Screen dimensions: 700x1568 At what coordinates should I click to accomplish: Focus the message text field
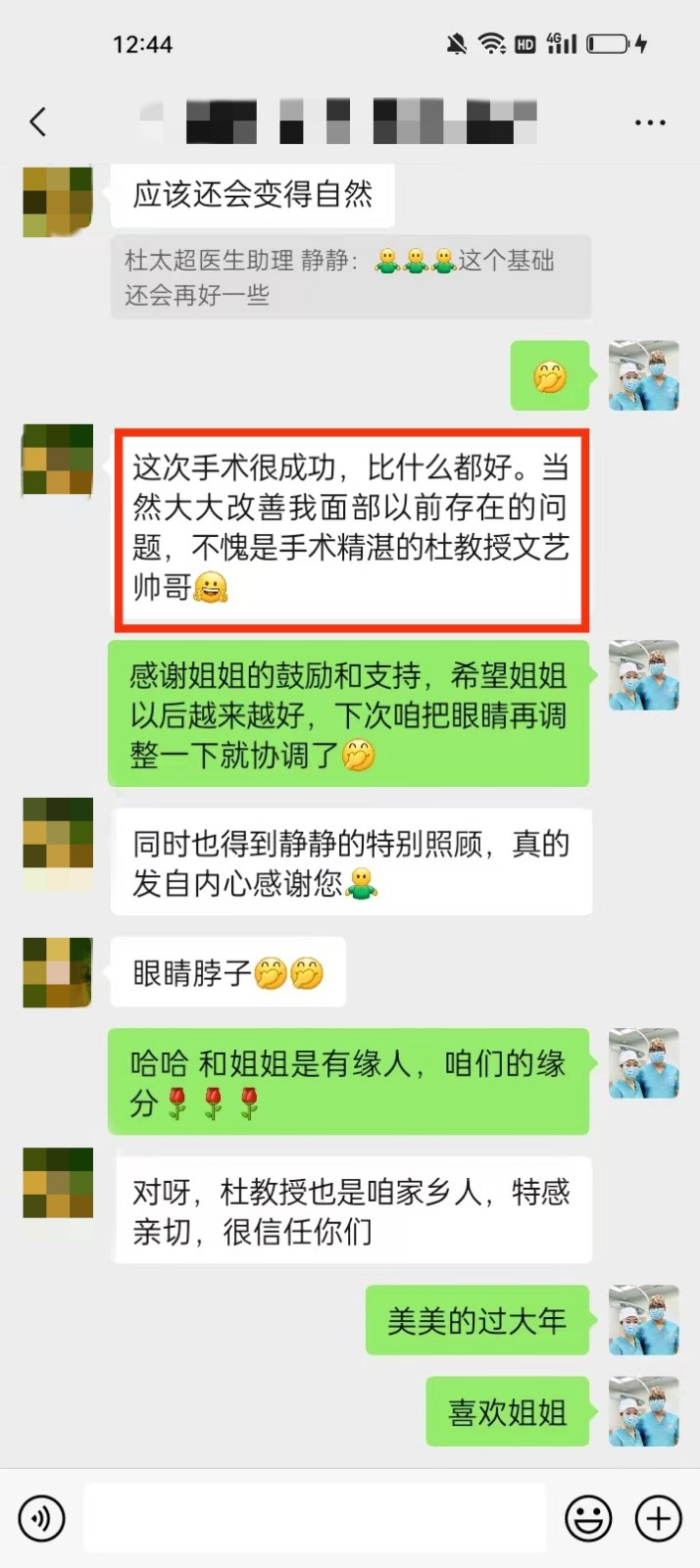[314, 1518]
